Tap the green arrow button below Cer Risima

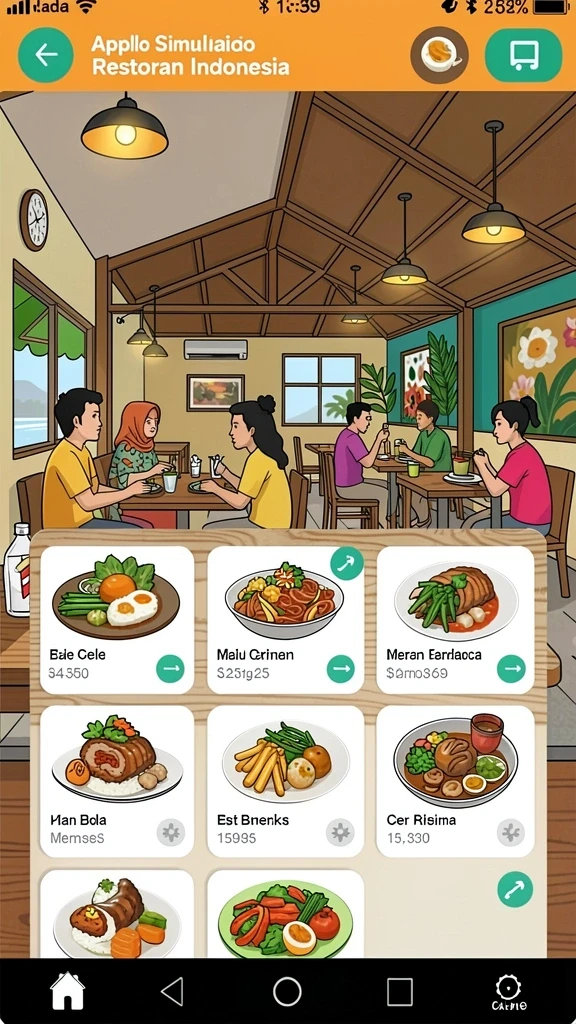point(515,889)
